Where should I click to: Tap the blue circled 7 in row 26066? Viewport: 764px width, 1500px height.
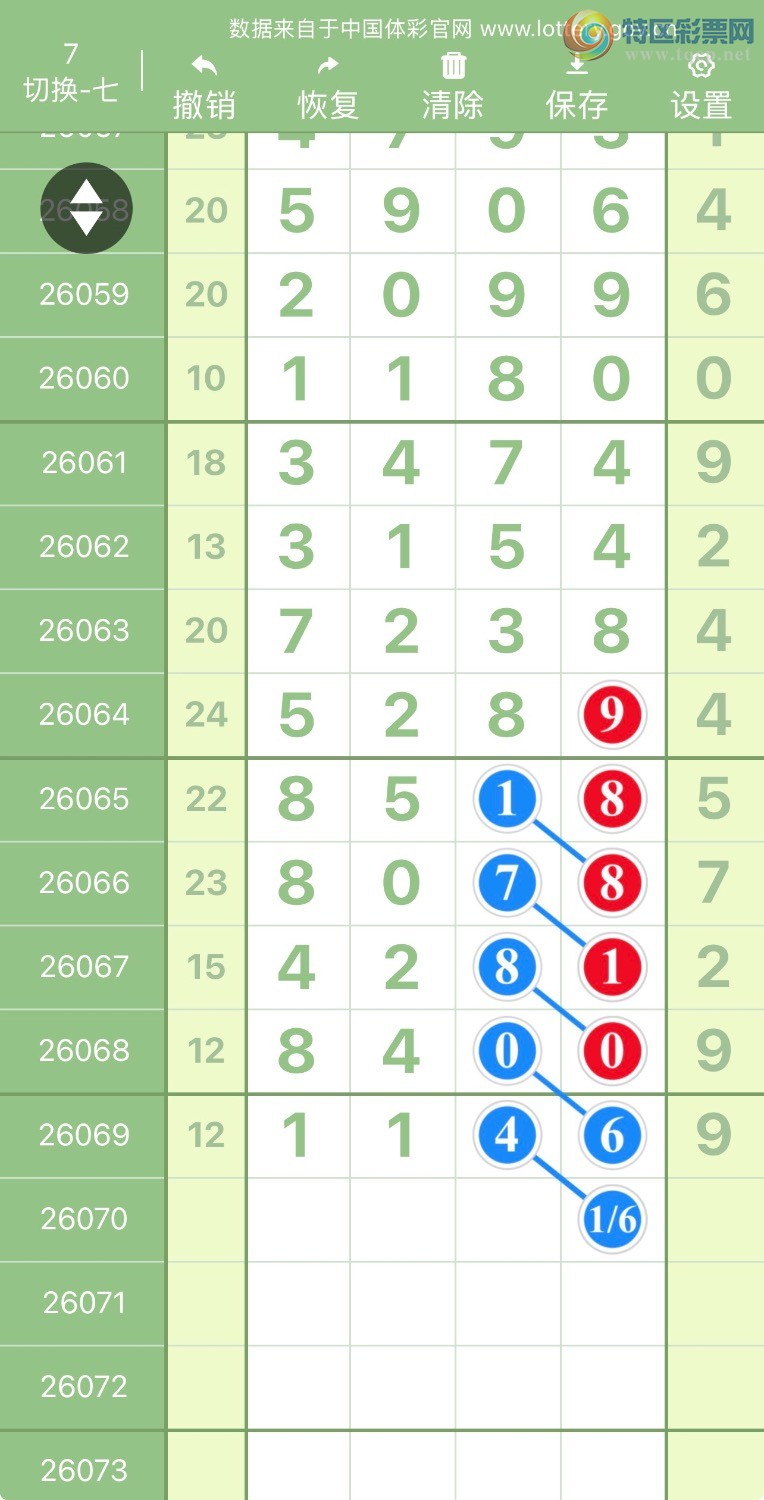pyautogui.click(x=507, y=882)
